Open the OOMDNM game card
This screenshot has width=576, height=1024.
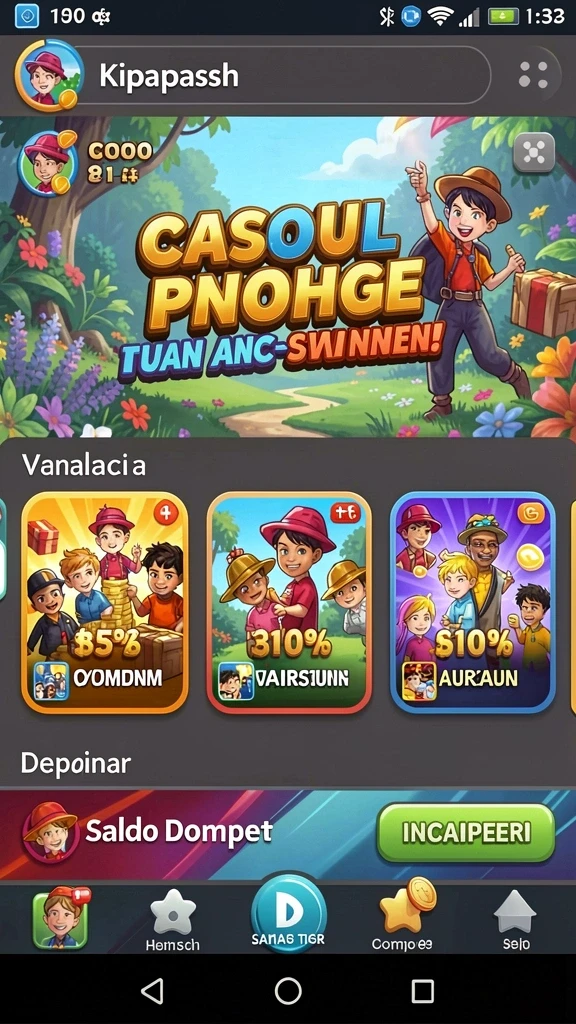[x=104, y=602]
